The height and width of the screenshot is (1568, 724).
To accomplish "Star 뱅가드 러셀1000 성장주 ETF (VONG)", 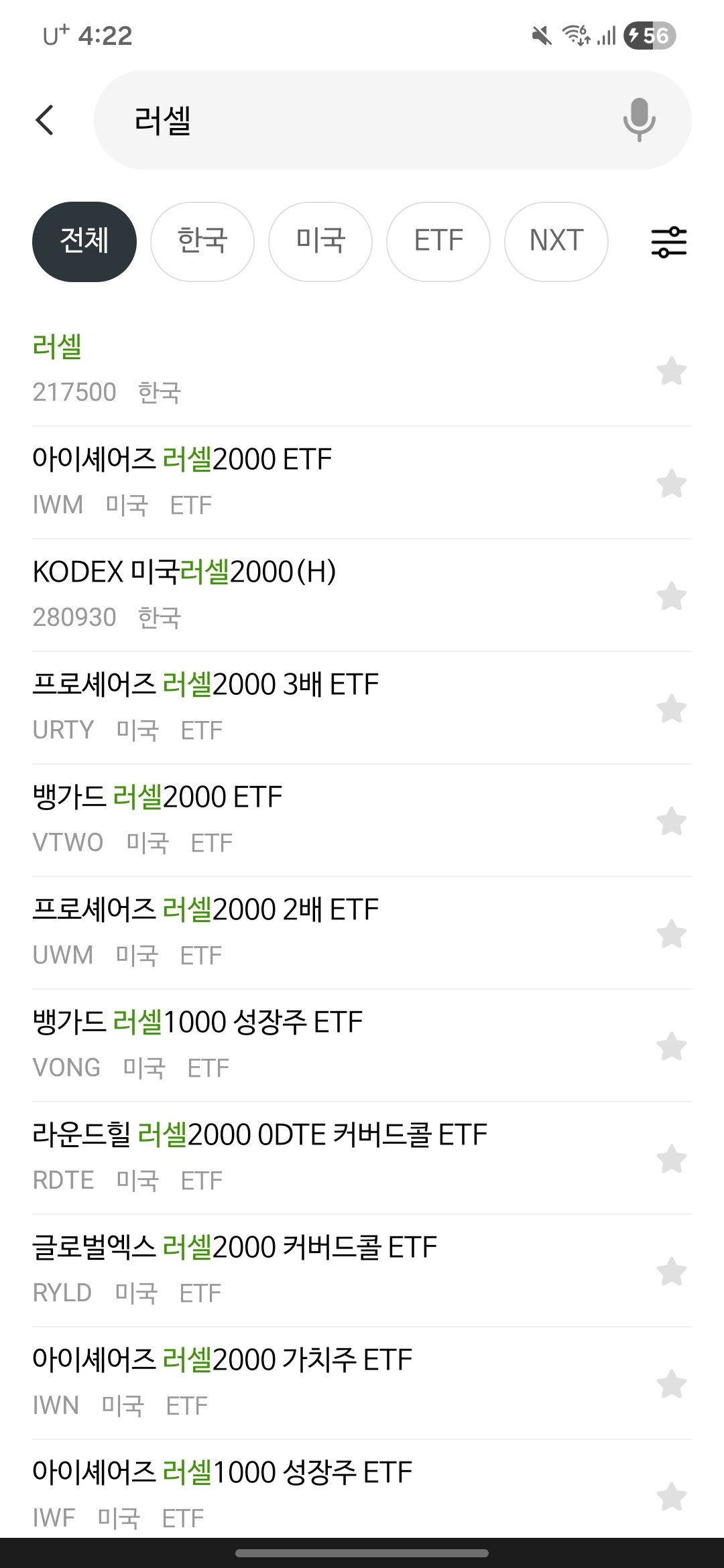I will (671, 1046).
